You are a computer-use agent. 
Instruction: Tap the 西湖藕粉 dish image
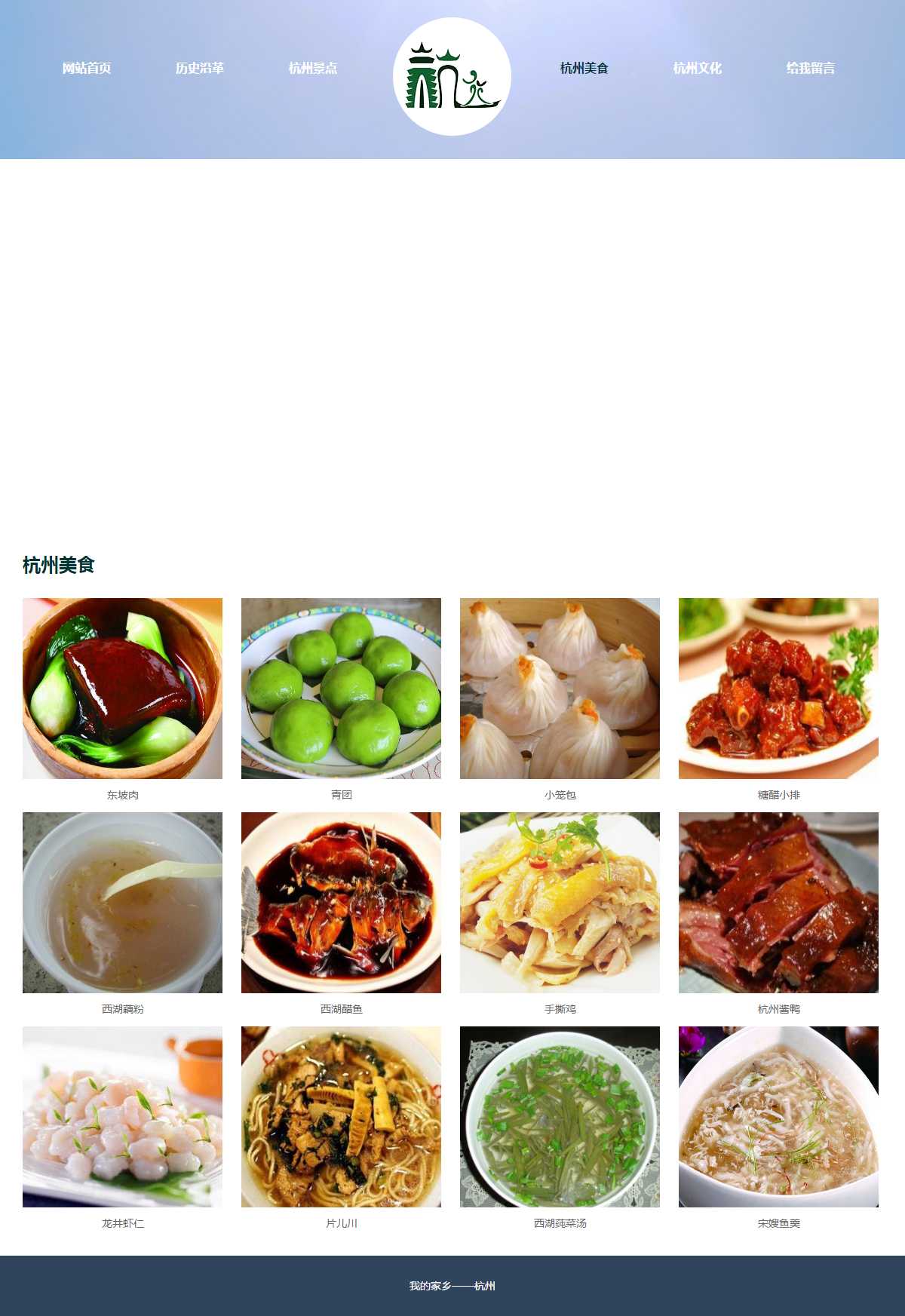122,903
